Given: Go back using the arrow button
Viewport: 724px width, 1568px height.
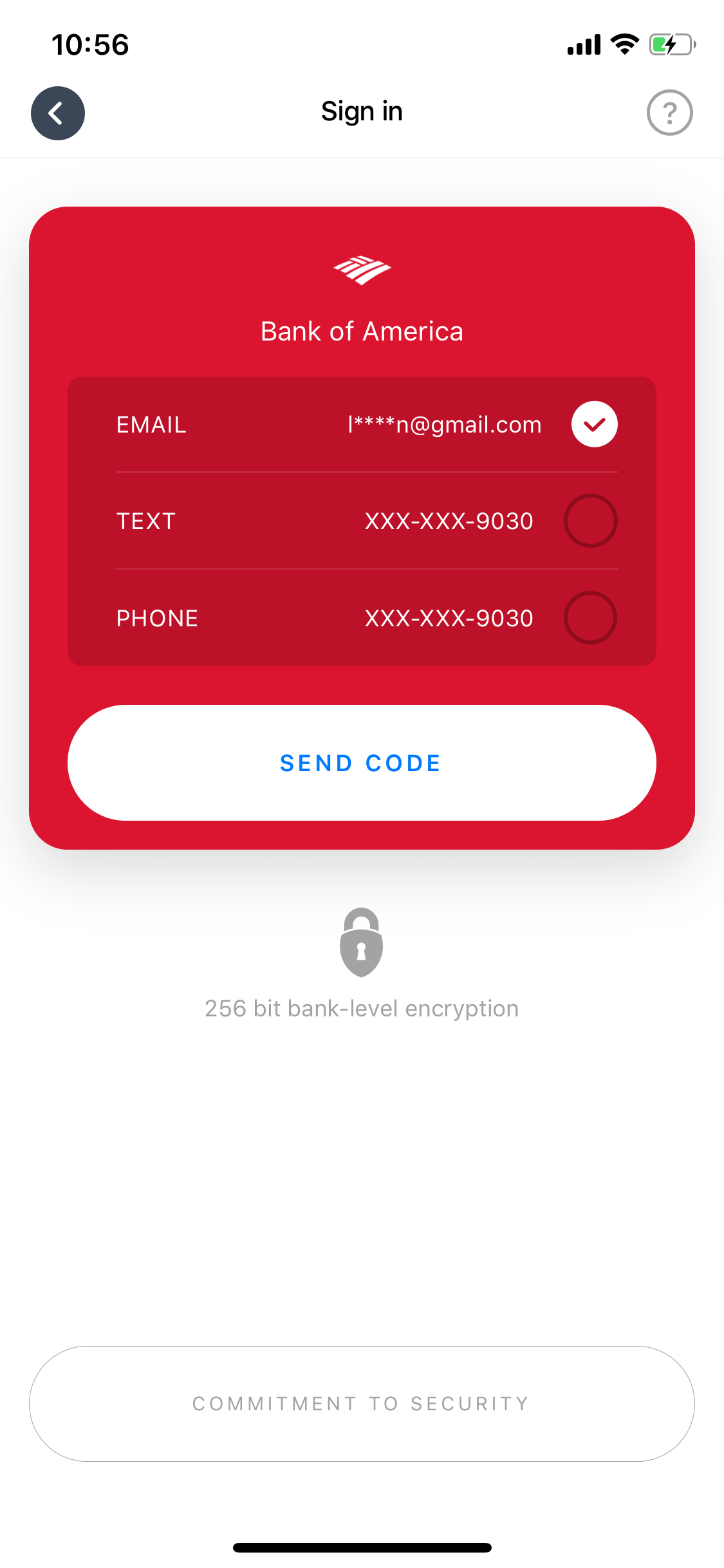Looking at the screenshot, I should [58, 113].
